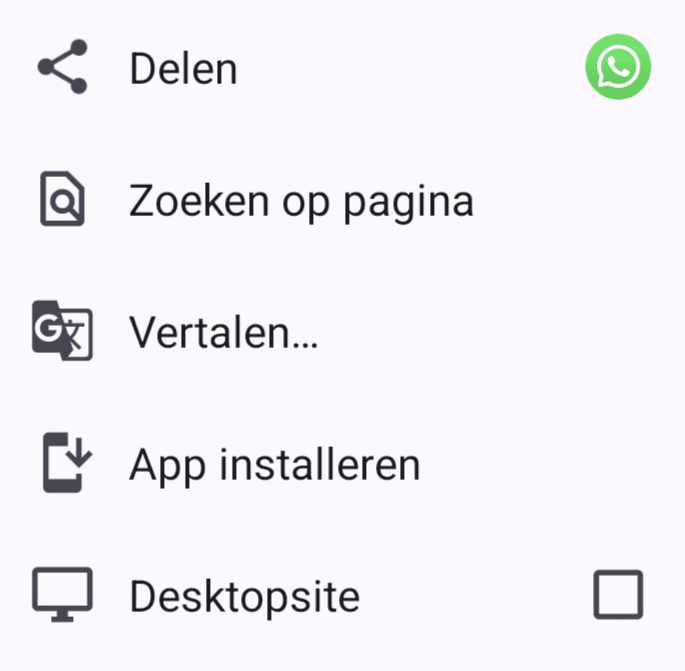685x671 pixels.
Task: Open the Delen share option
Action: pos(183,69)
